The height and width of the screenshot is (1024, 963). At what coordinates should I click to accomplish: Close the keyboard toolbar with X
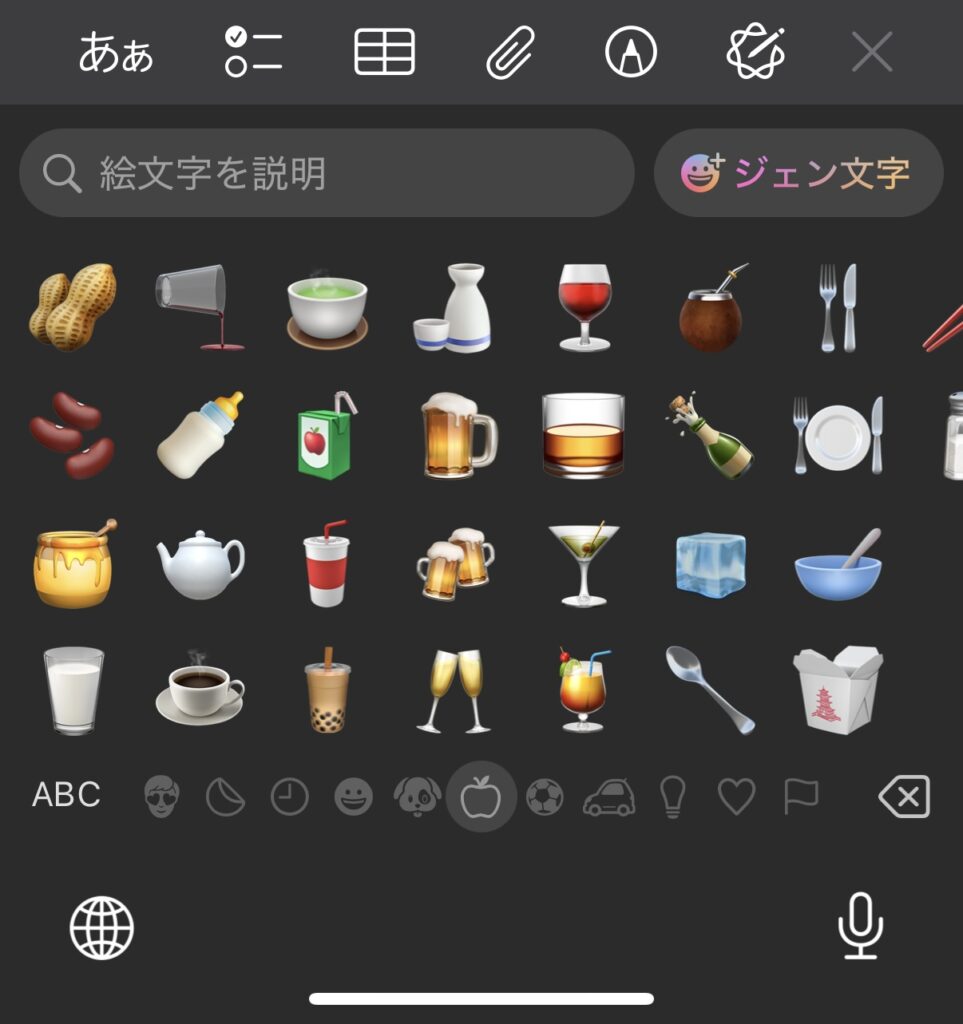point(871,52)
